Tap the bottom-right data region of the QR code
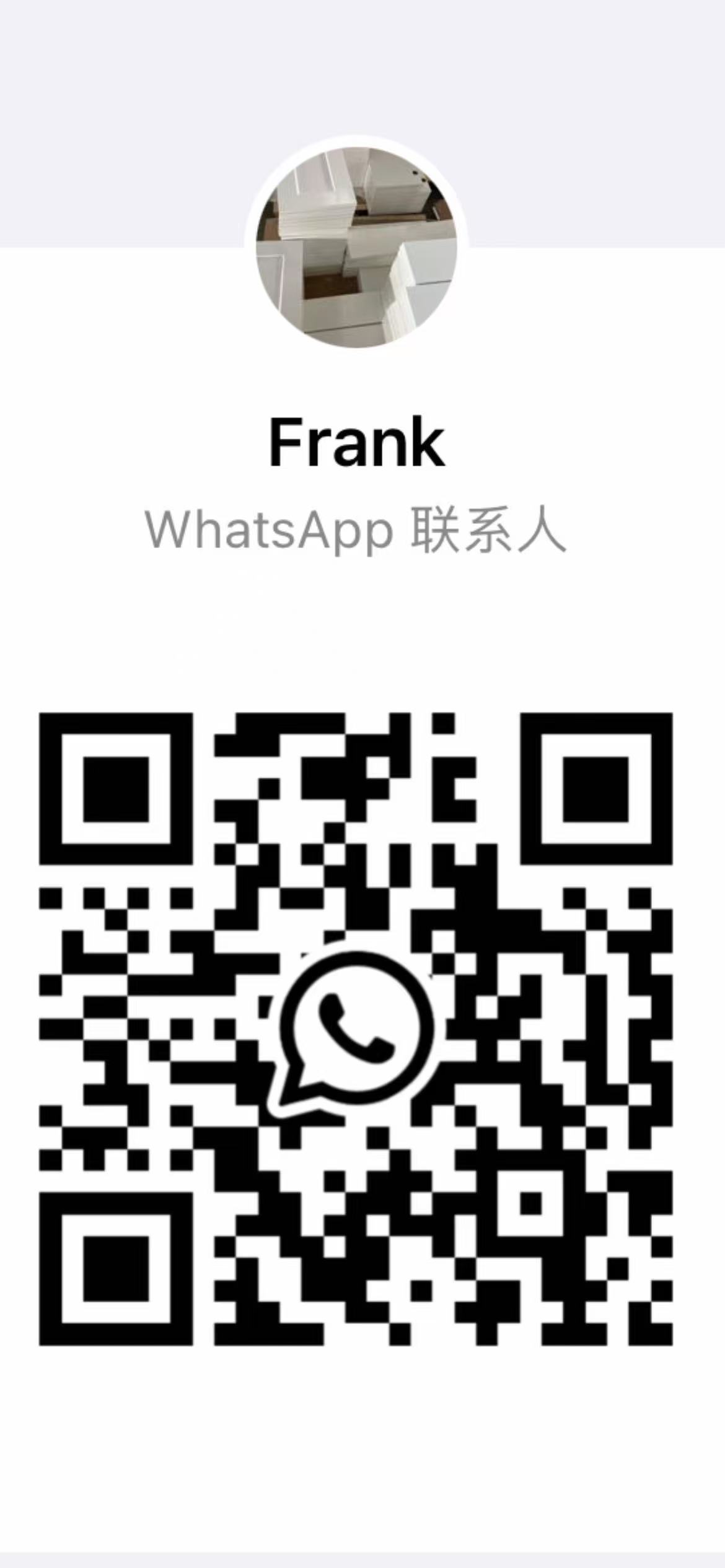This screenshot has width=725, height=1568. [558, 1239]
